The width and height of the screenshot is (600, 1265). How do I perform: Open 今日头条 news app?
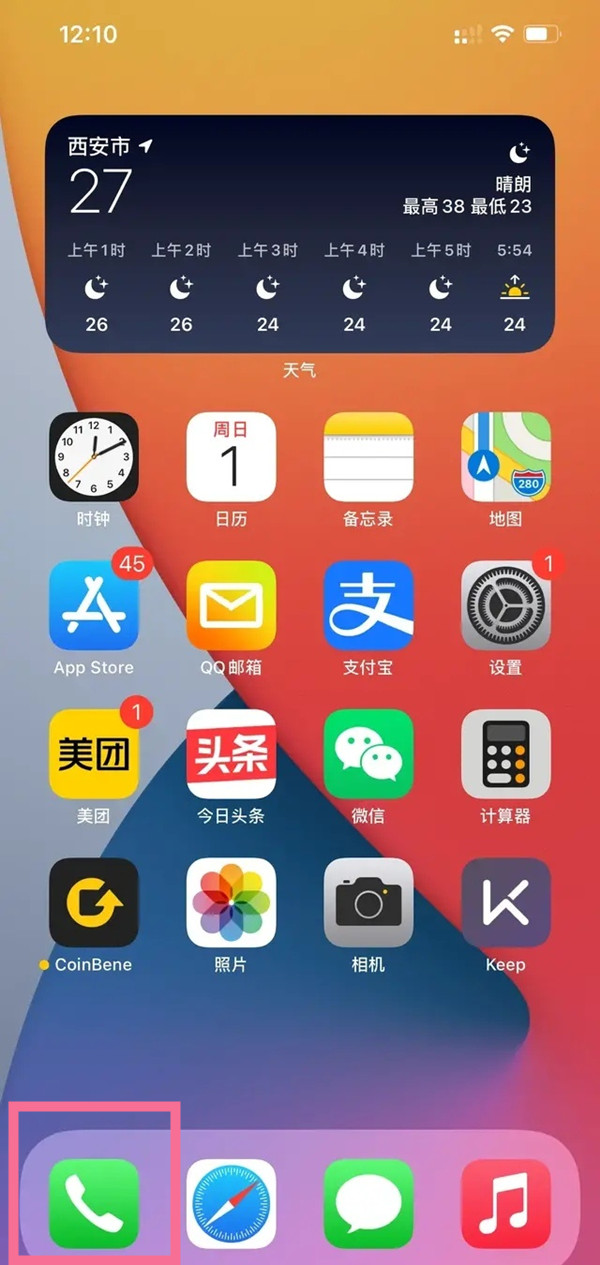[231, 754]
